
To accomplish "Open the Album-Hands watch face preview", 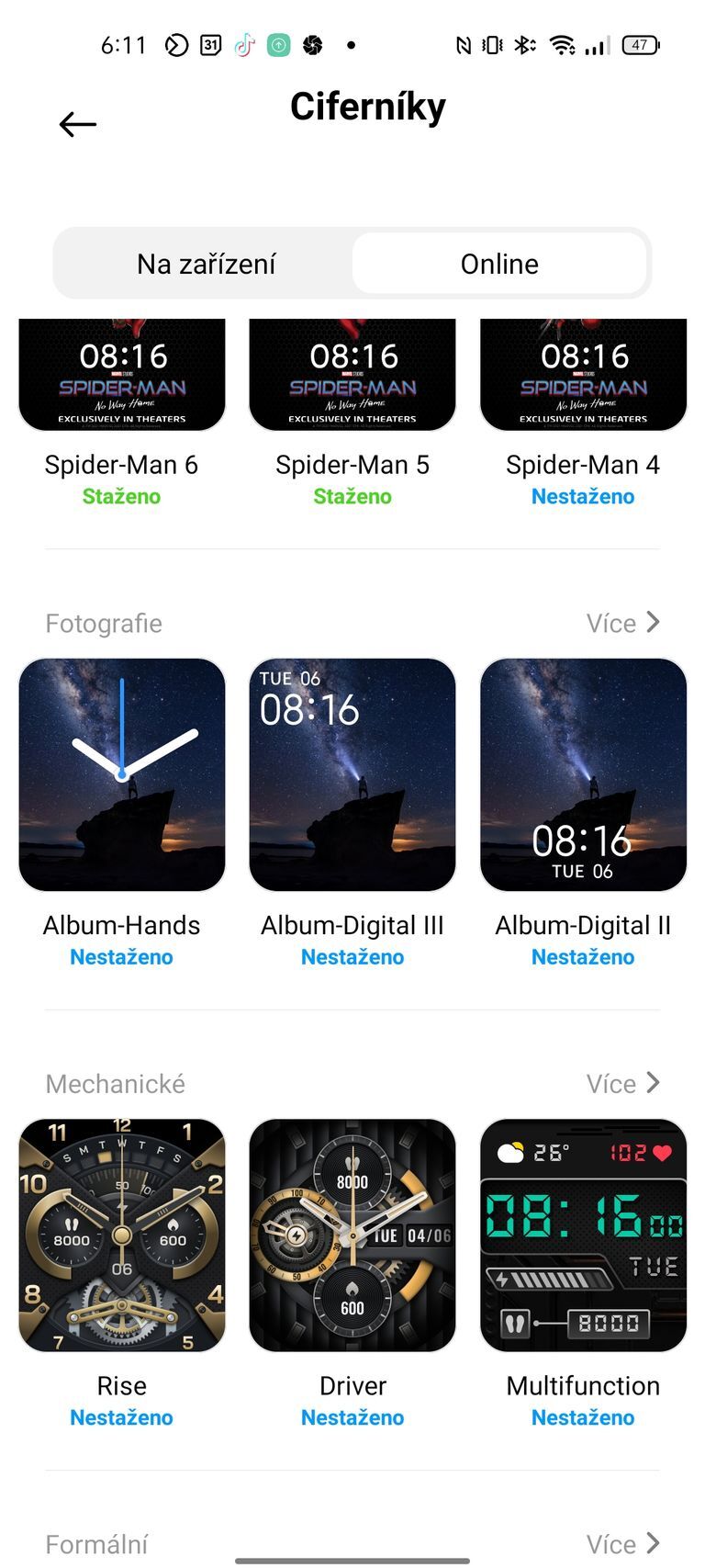I will pos(121,774).
